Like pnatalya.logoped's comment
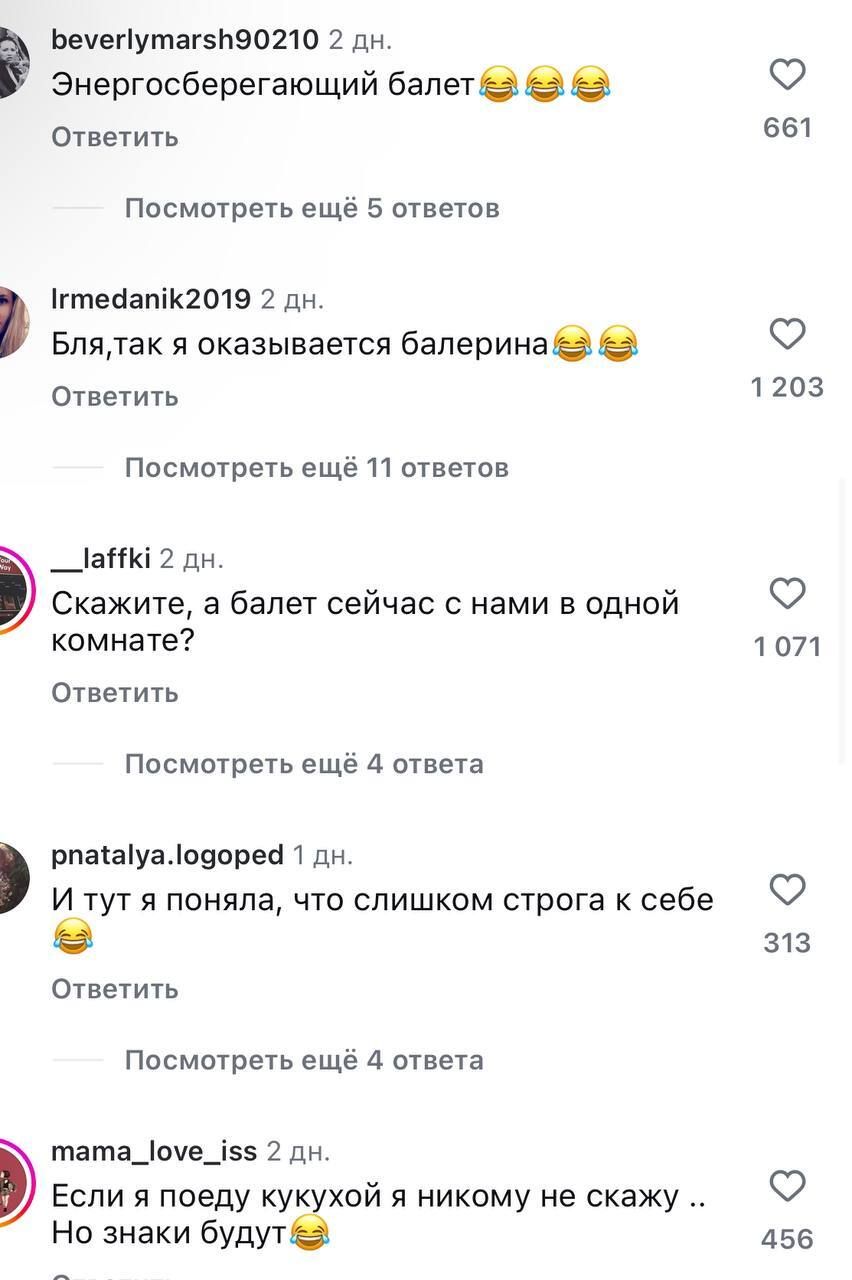Screen dimensions: 852x1280 pyautogui.click(x=787, y=890)
